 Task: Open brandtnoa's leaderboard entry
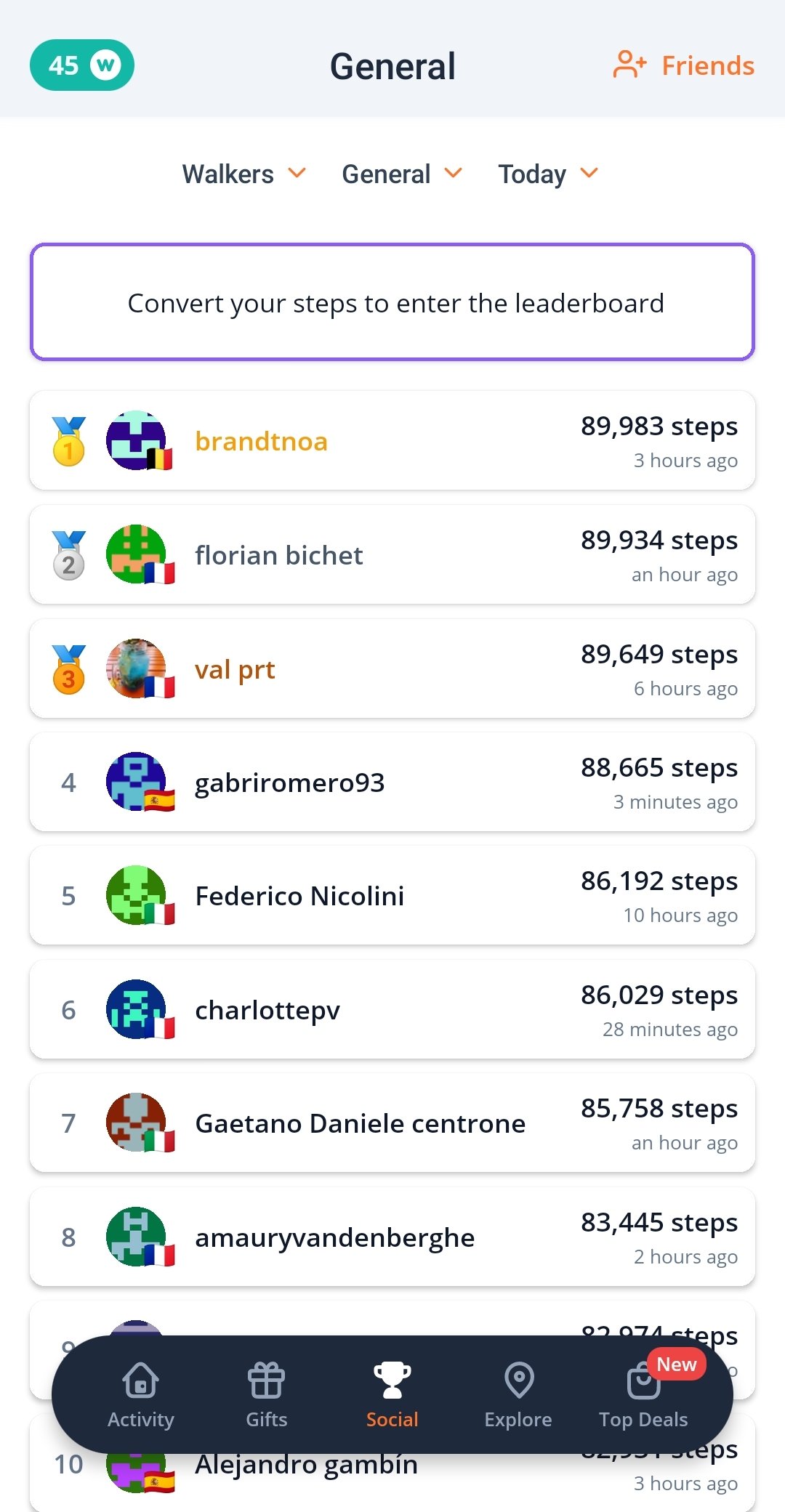tap(392, 441)
